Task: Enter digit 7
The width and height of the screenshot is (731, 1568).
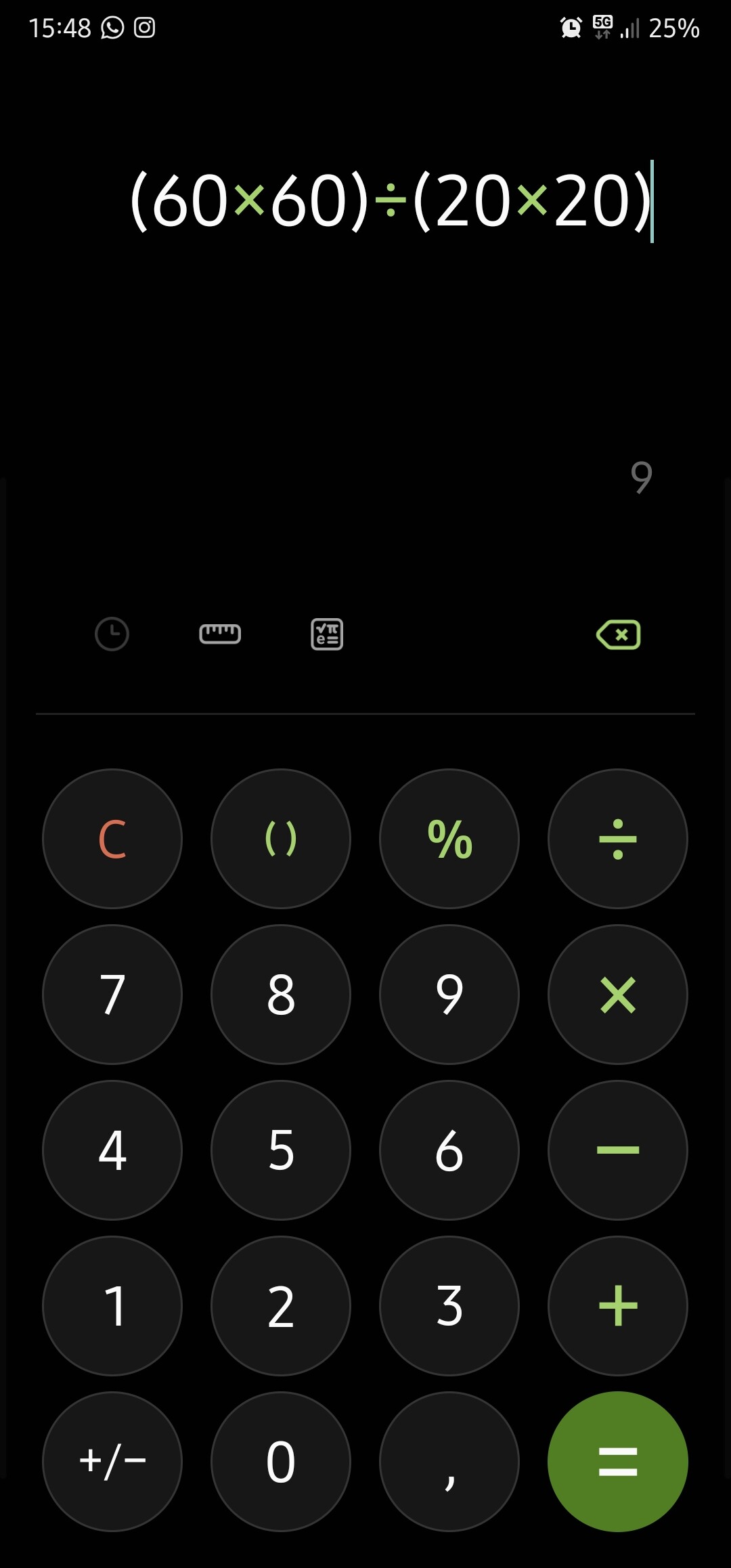Action: 112,995
